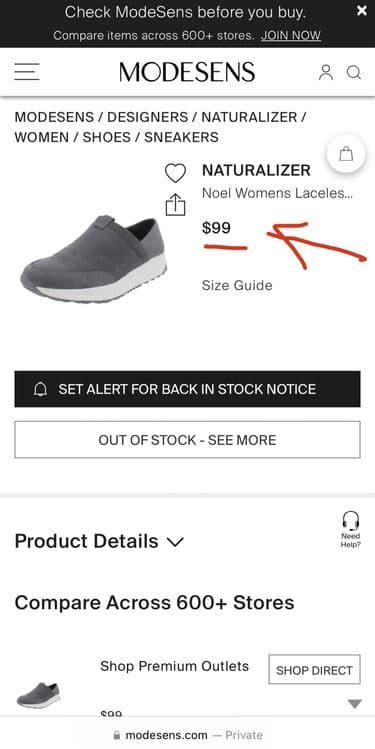Add the shoe to favorites with heart

pos(175,173)
